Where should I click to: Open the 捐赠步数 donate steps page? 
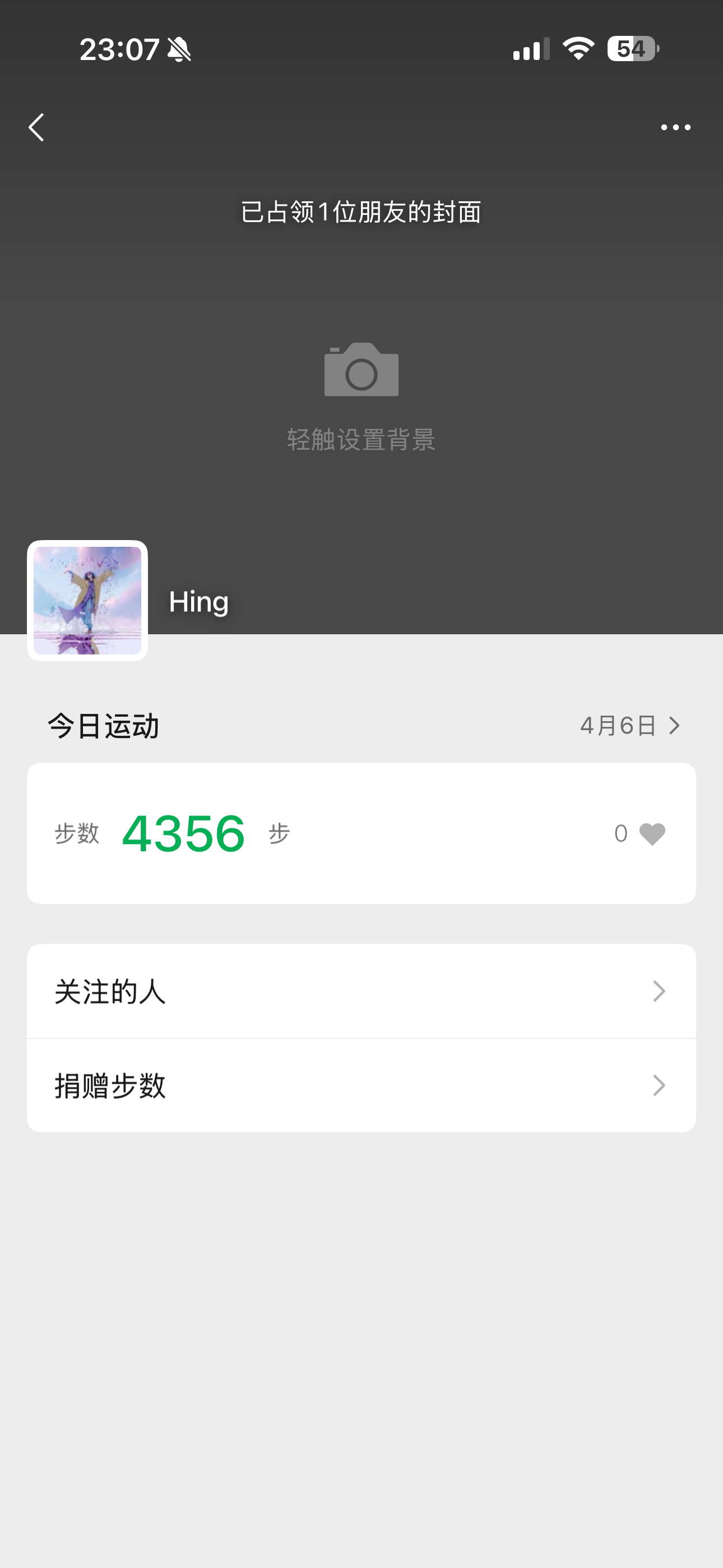click(x=361, y=1085)
